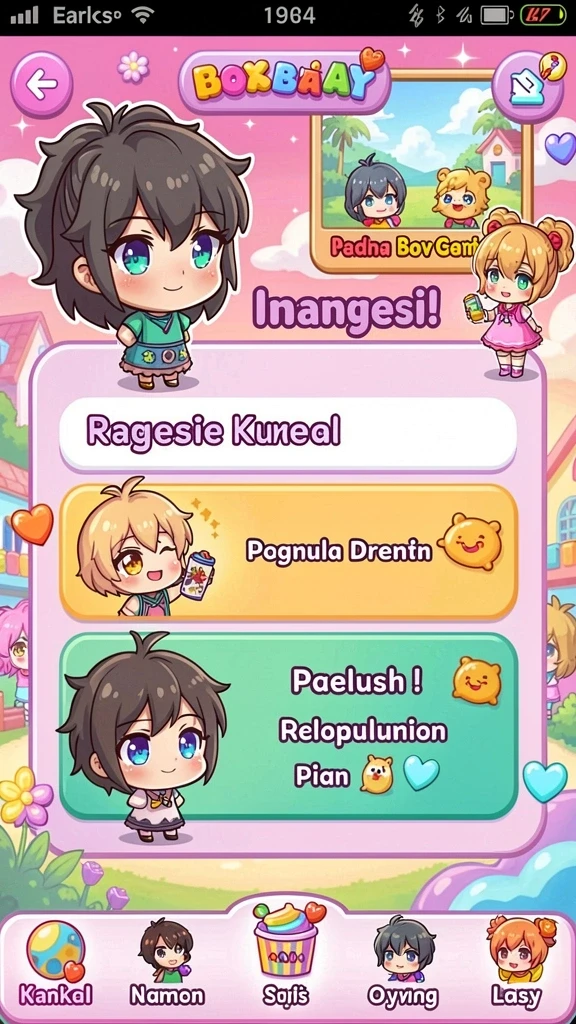Tap the Ragesie Kuneal field
Image resolution: width=576 pixels, height=1024 pixels.
coord(288,434)
